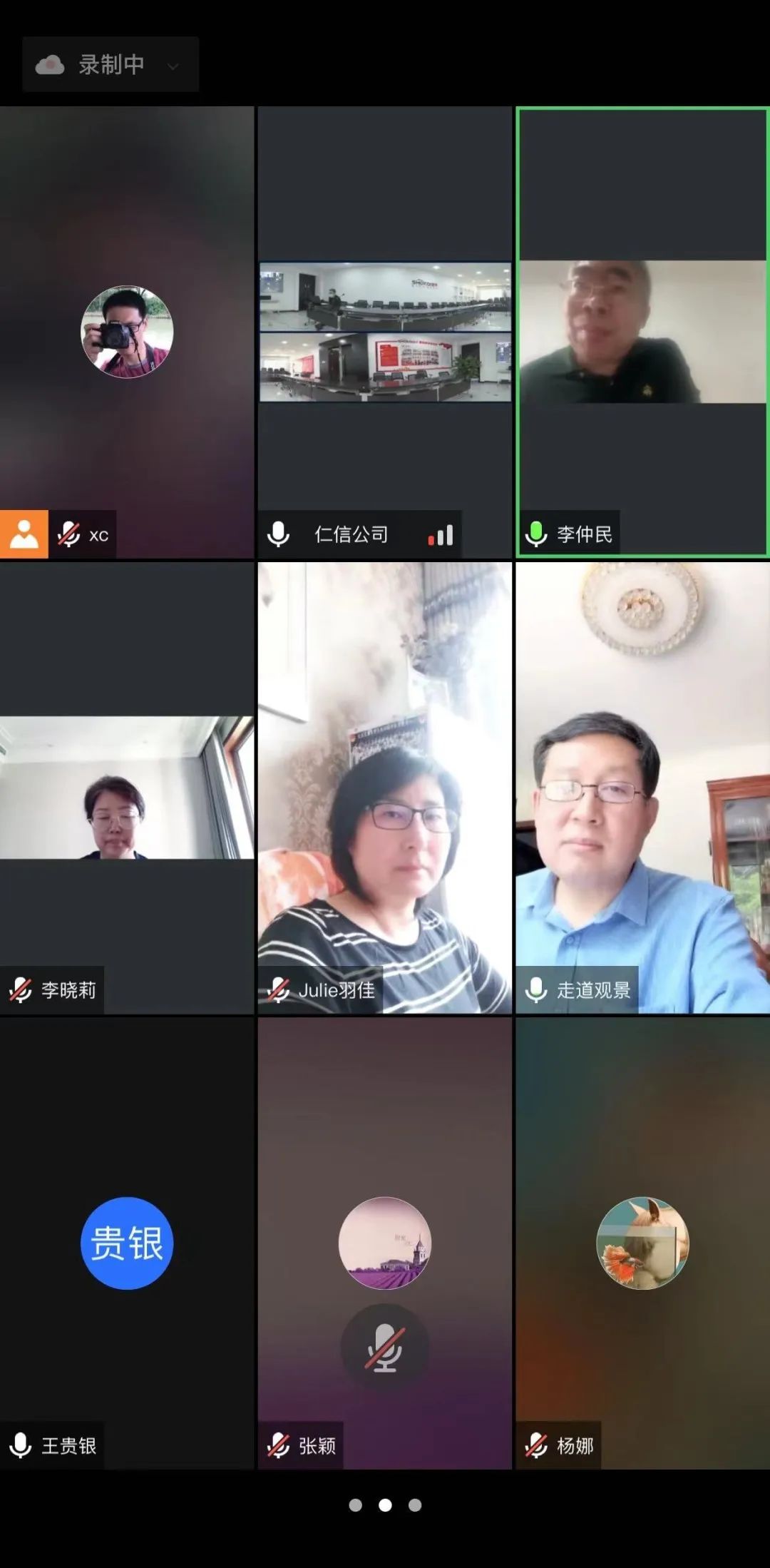This screenshot has width=770, height=1568.
Task: Open 李仲民's speaking video tile
Action: (x=642, y=332)
